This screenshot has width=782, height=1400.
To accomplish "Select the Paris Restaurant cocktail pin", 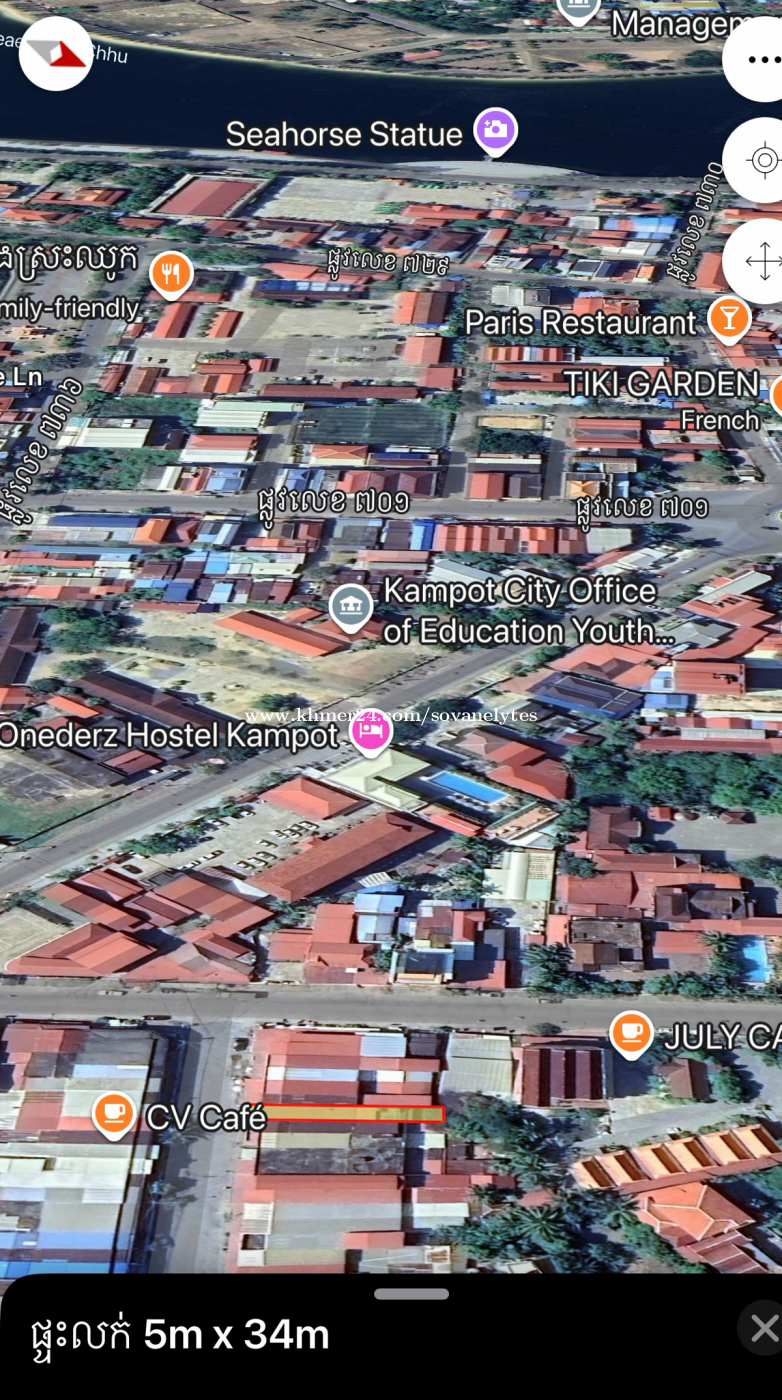I will tap(729, 318).
